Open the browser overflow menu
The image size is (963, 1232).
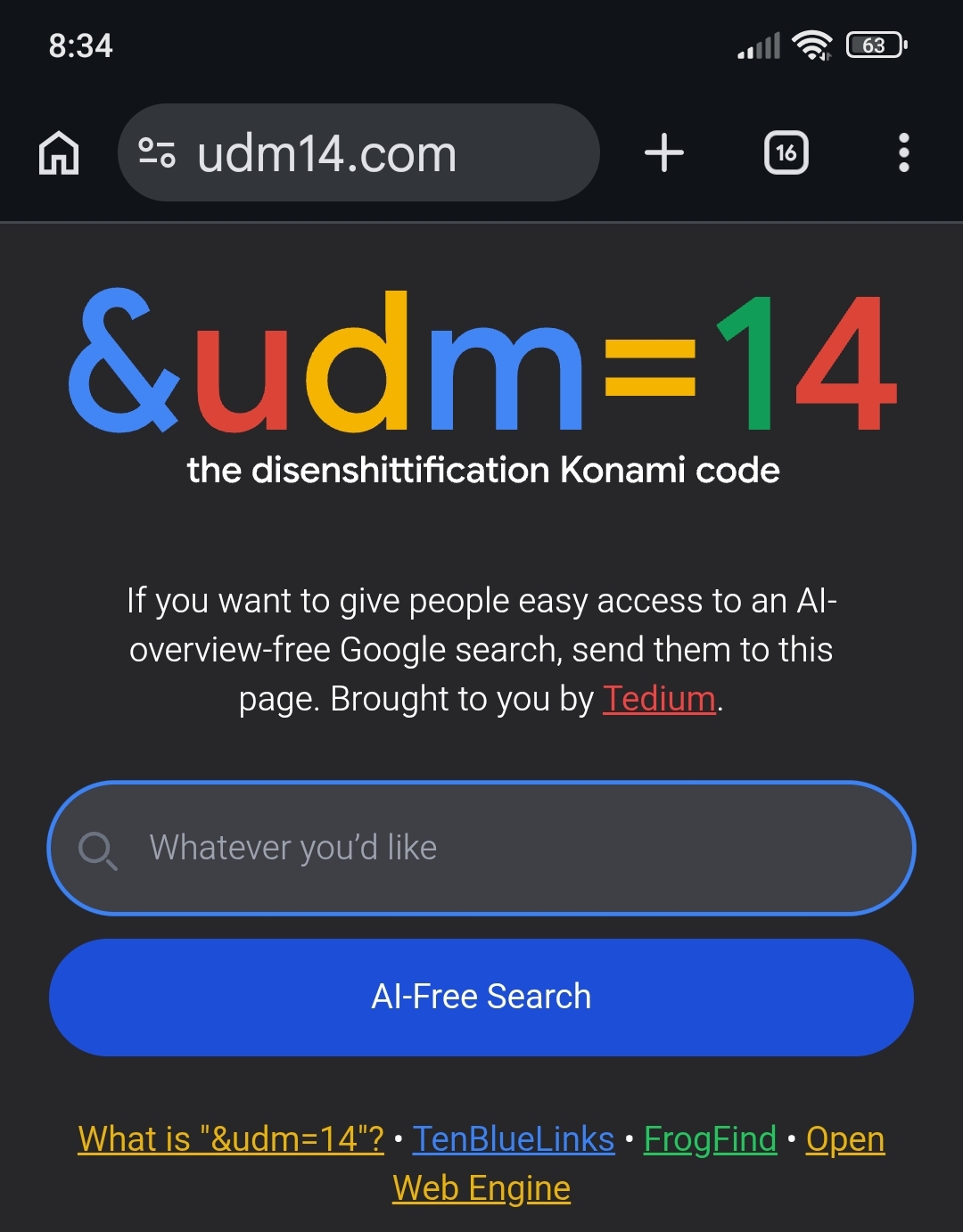pos(903,153)
